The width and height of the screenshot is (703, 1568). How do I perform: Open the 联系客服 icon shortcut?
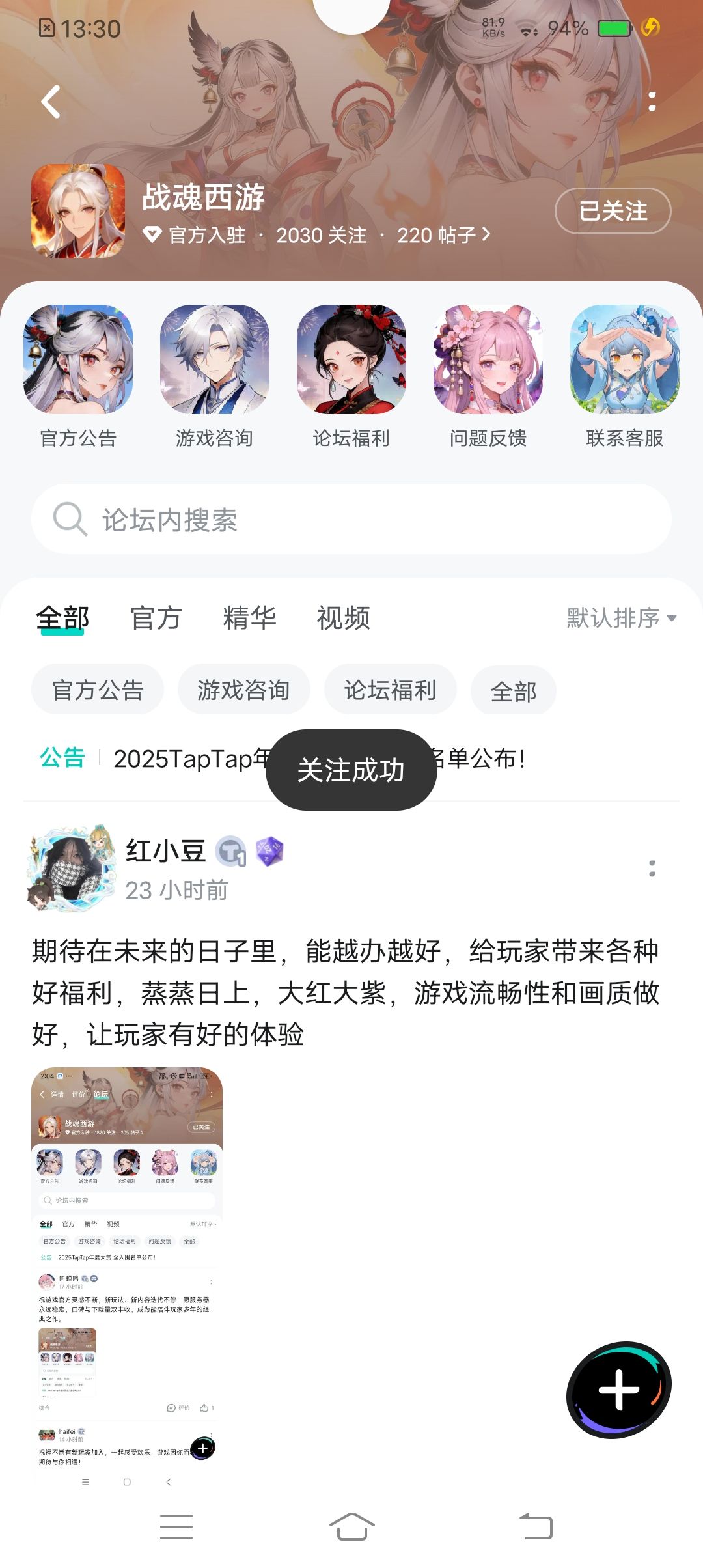coord(625,376)
